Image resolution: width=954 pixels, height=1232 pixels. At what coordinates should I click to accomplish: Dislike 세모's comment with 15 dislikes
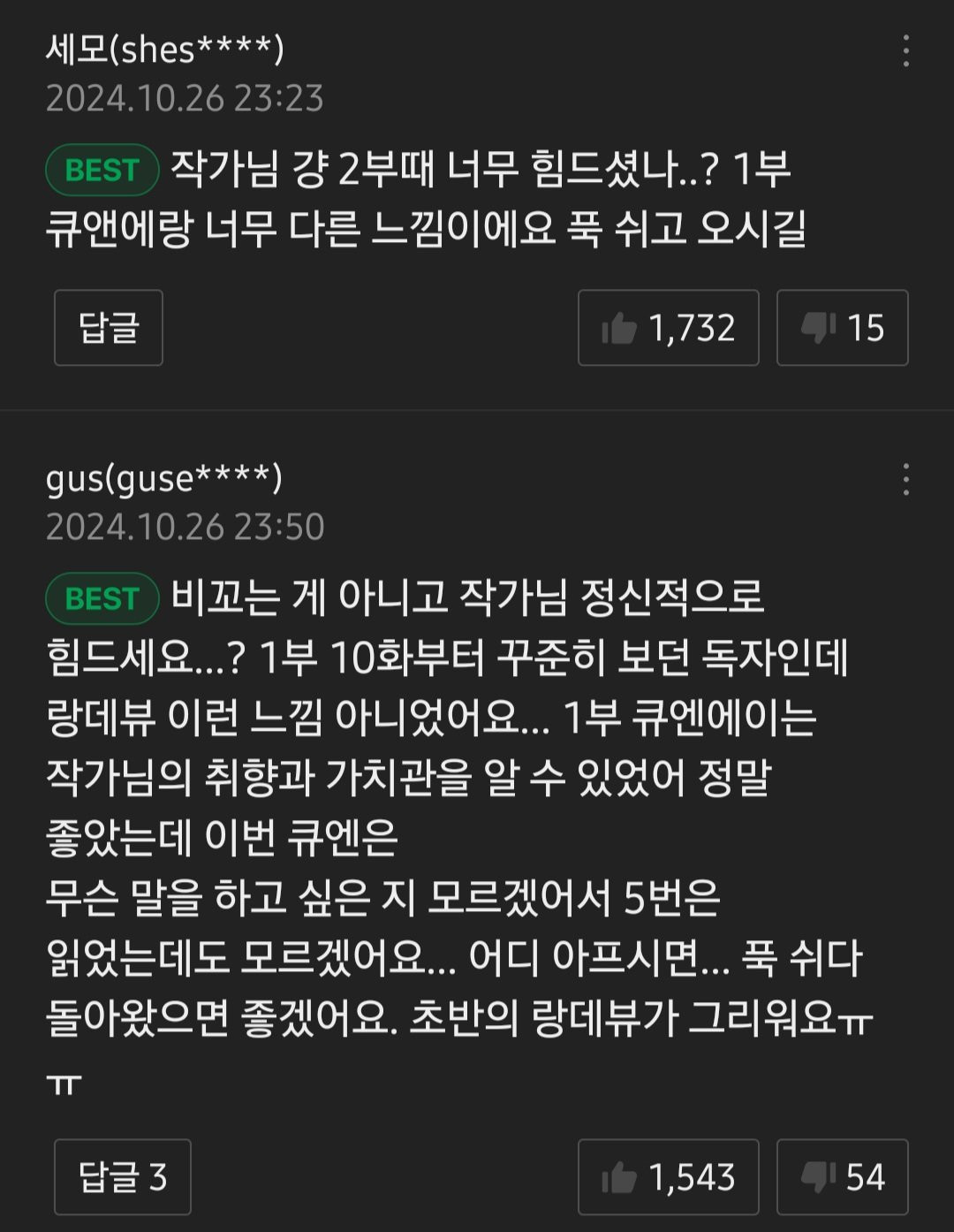pos(842,328)
